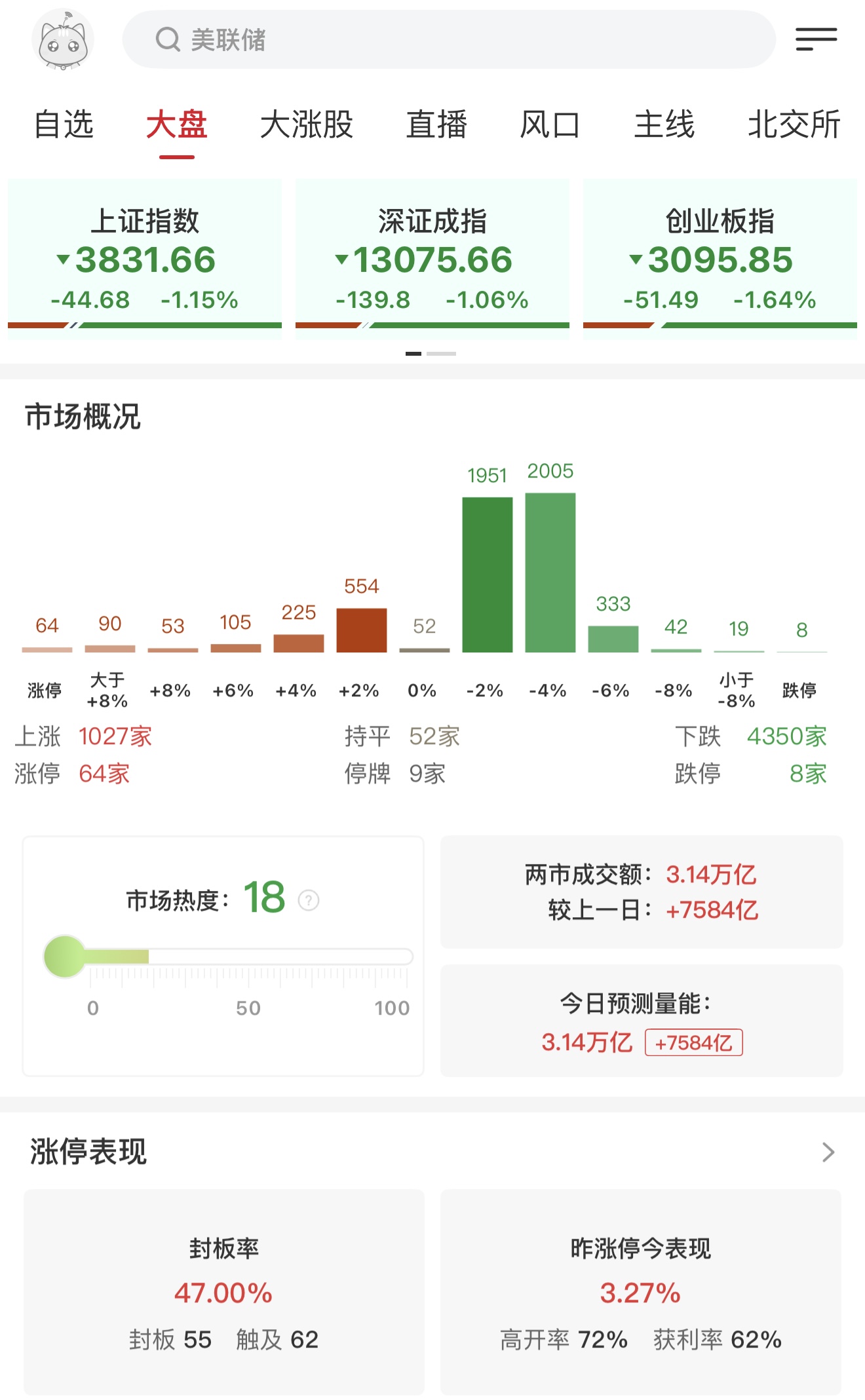
Task: Expand 涨停表现 with the arrow
Action: 828,1152
